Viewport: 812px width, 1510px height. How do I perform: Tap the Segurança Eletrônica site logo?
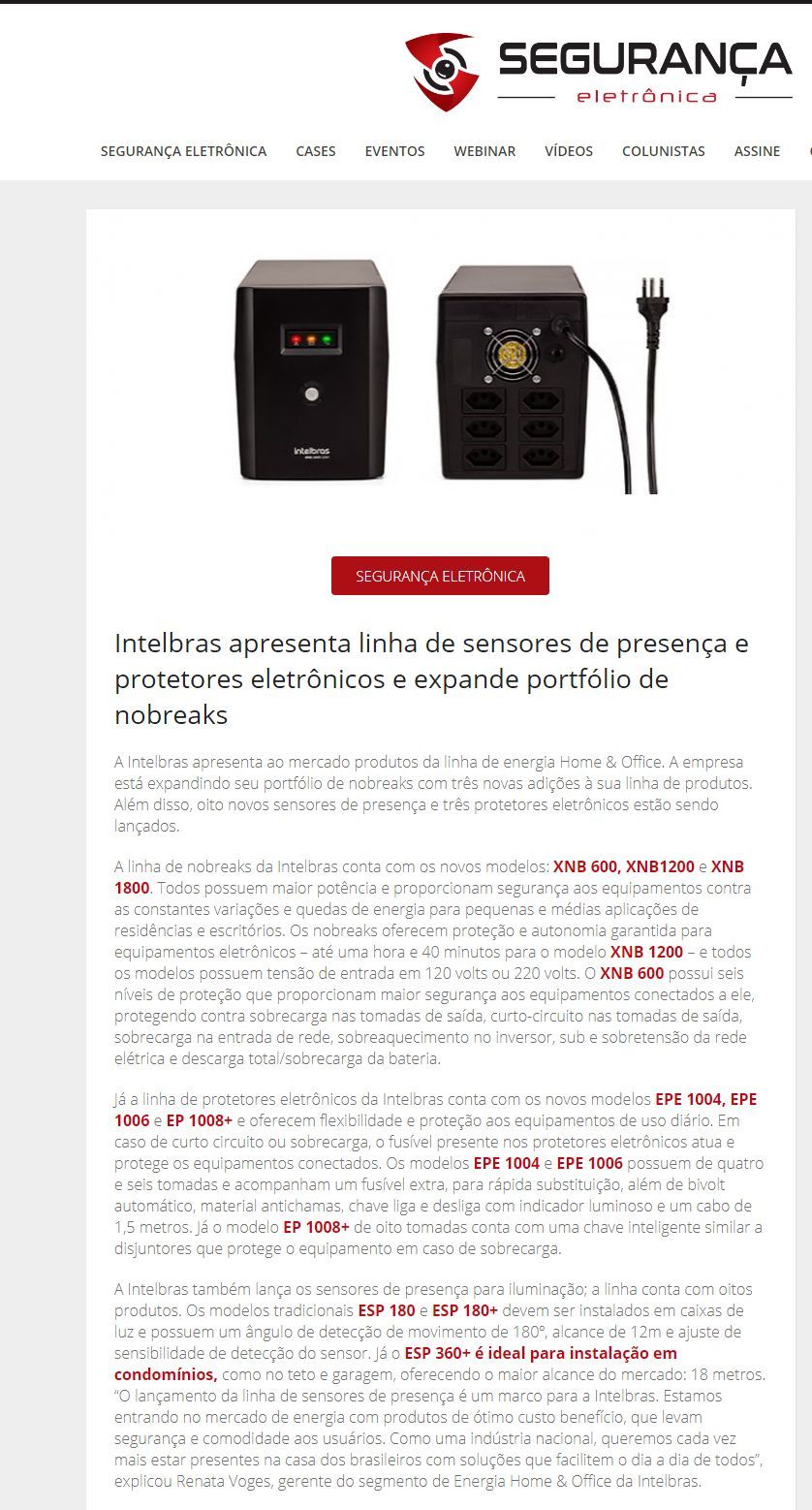[598, 72]
